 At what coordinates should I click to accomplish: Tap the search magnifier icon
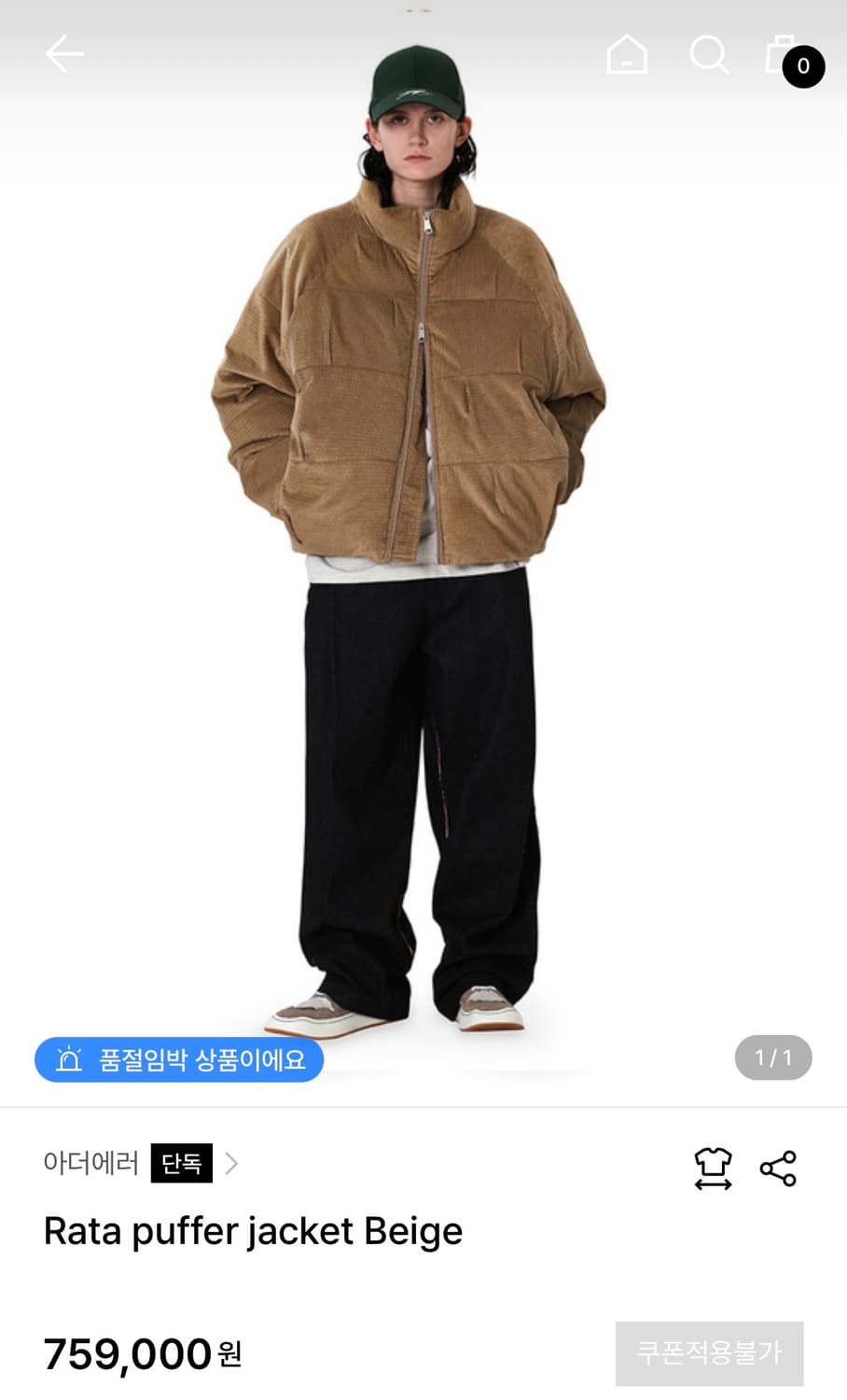(x=711, y=56)
